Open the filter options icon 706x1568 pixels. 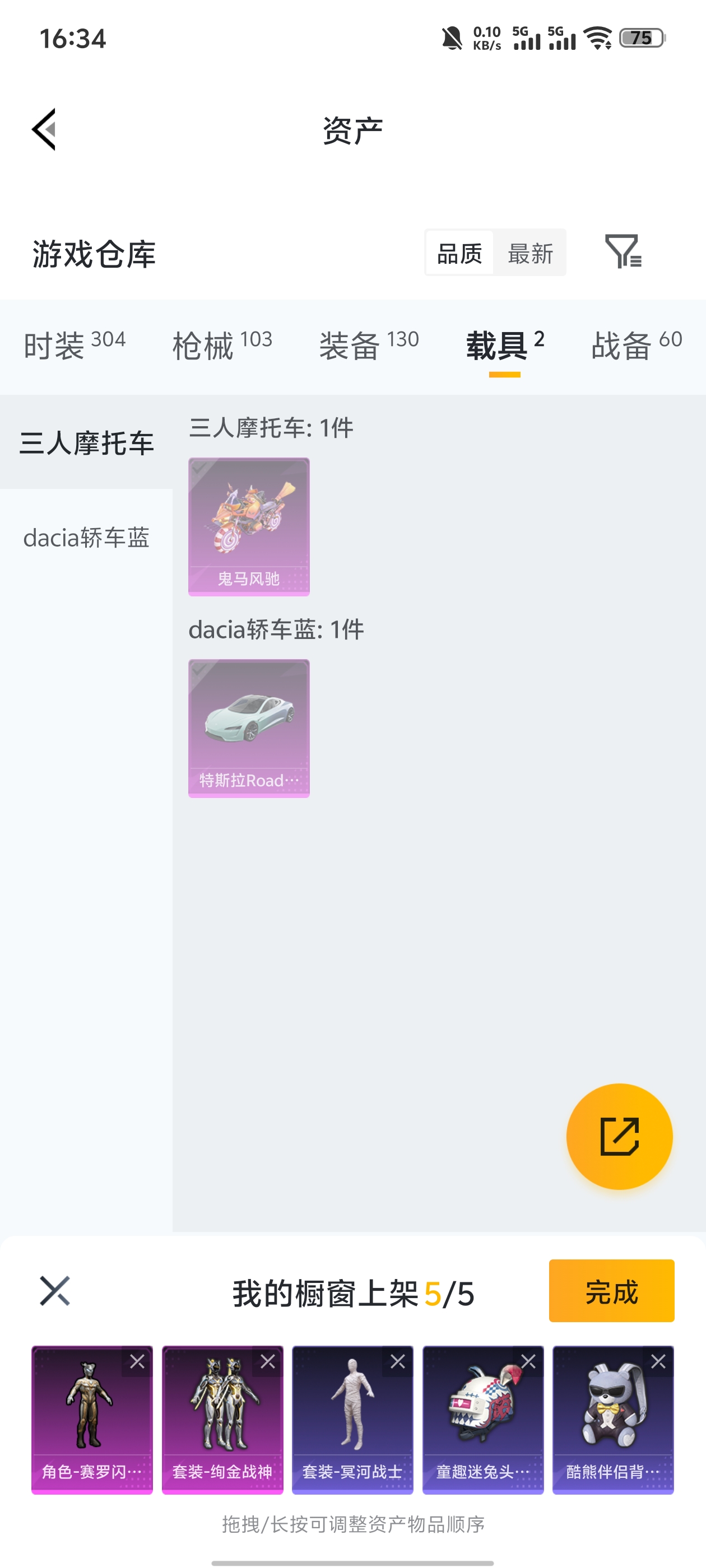tap(623, 251)
